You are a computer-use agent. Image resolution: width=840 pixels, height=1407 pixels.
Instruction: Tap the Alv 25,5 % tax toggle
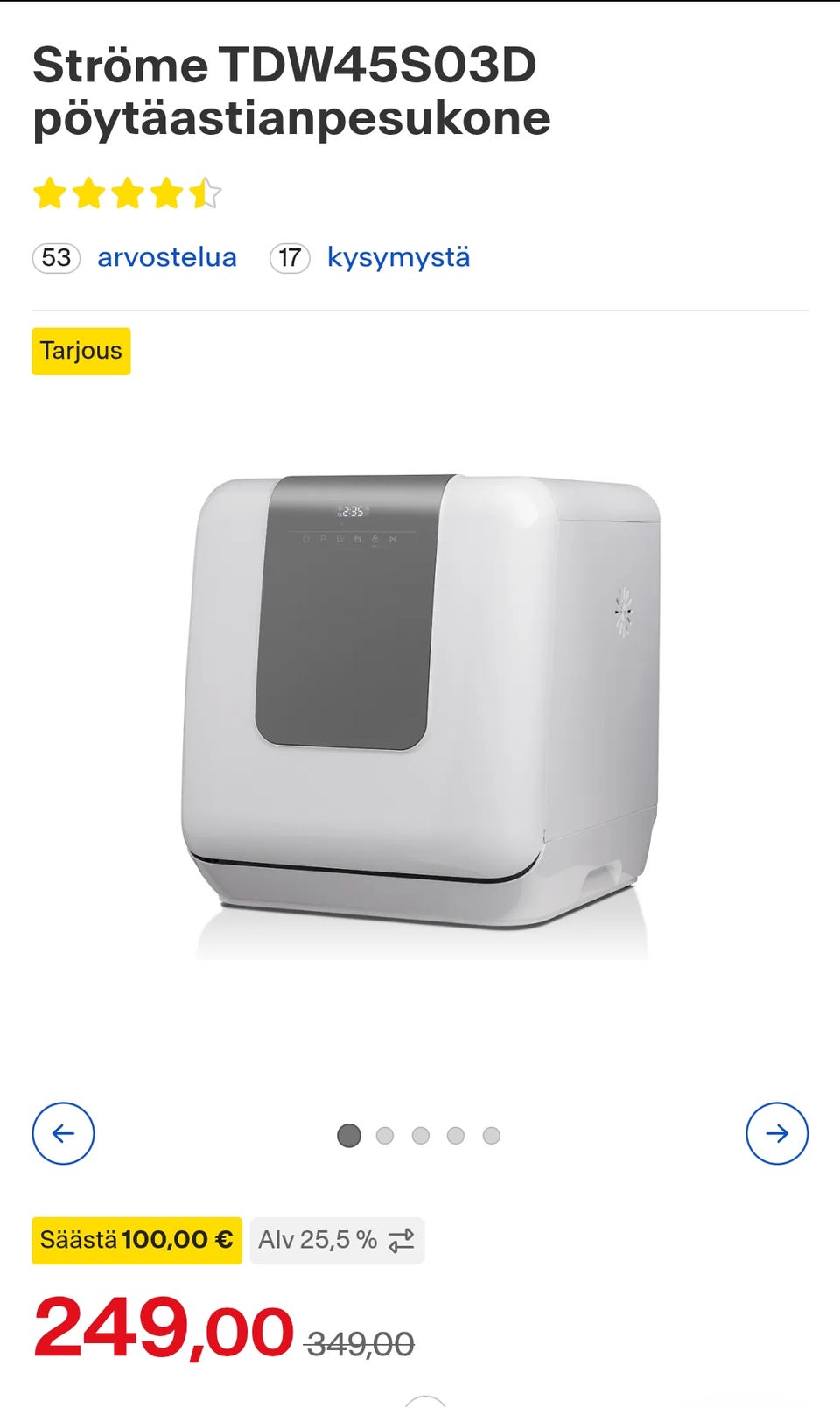coord(337,1240)
